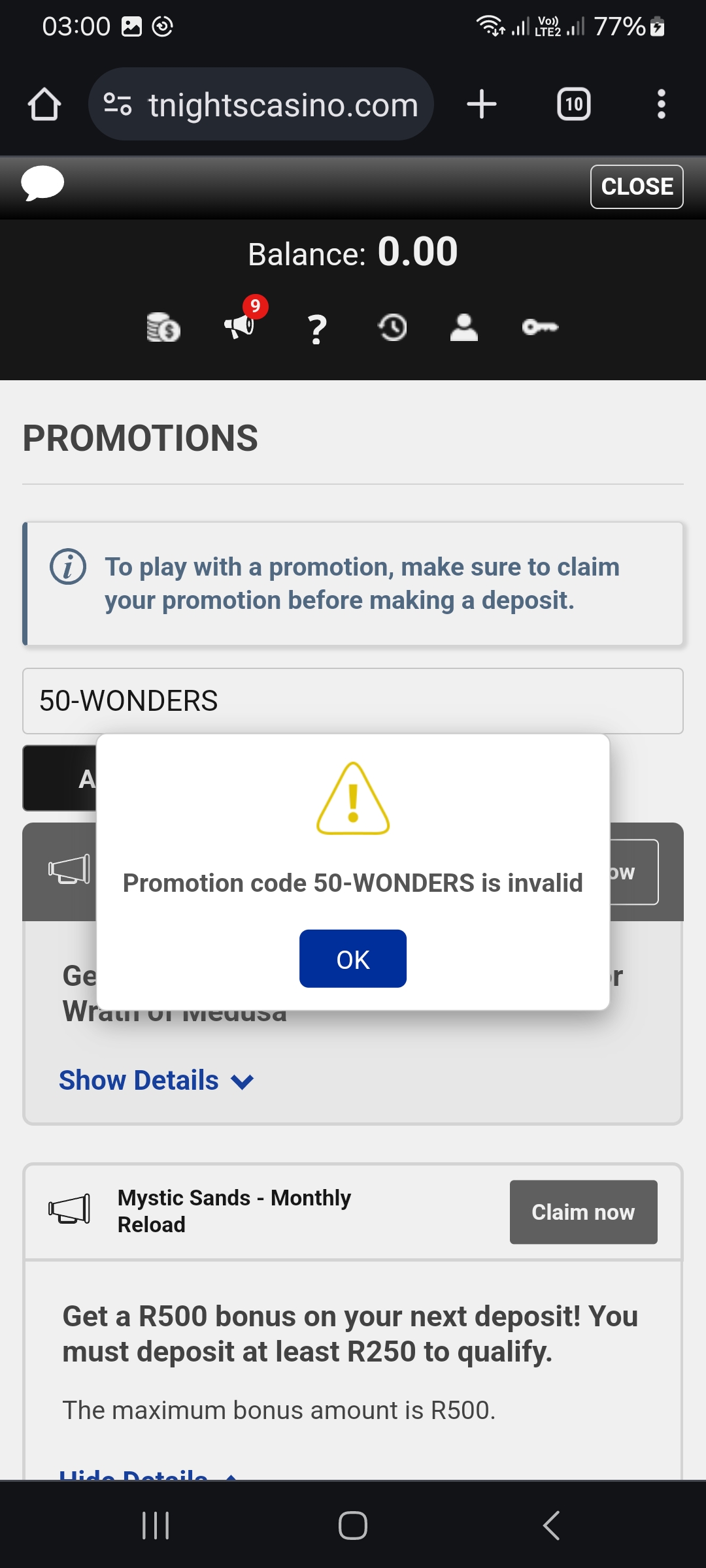
Task: Open a new browser tab
Action: tap(482, 105)
